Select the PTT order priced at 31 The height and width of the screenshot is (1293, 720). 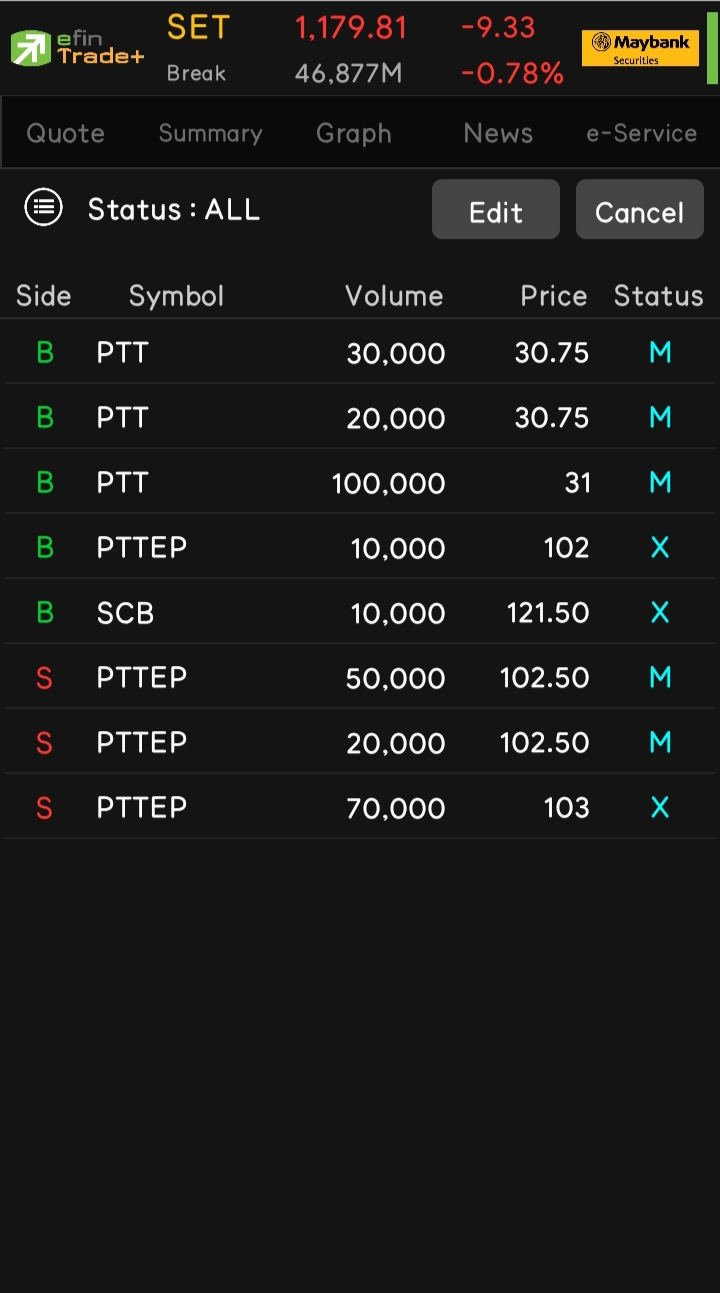[360, 482]
